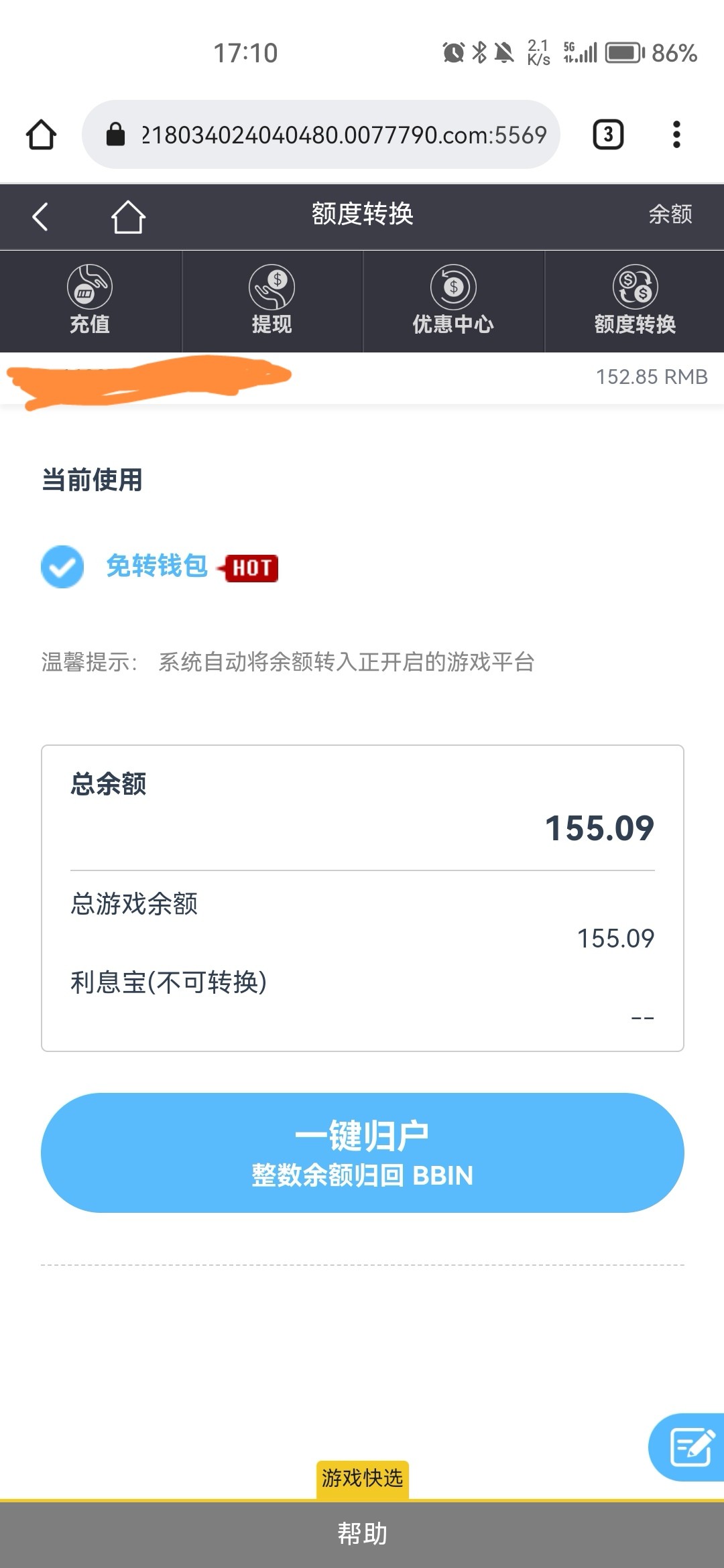Screen dimensions: 724x1568
Task: Show the open browser tabs
Action: pyautogui.click(x=608, y=135)
